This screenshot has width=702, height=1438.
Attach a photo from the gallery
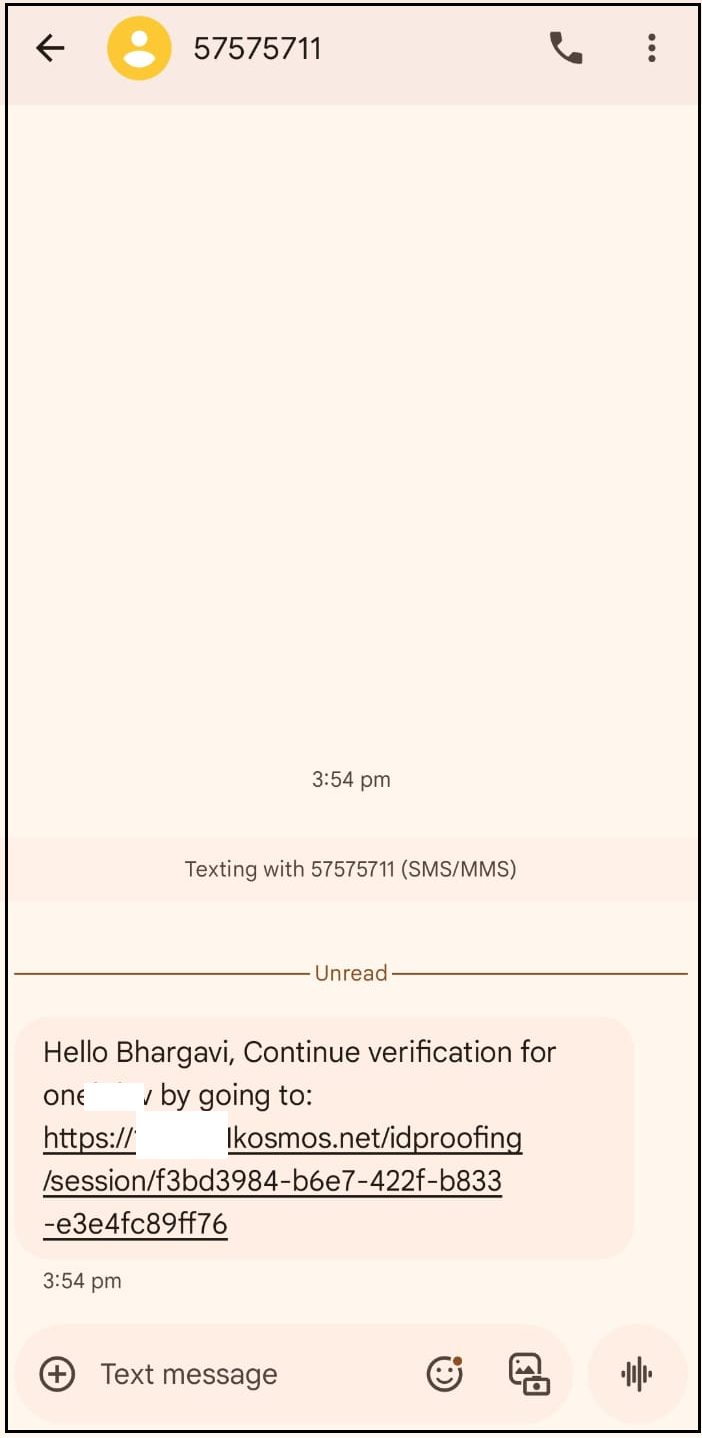point(529,1374)
